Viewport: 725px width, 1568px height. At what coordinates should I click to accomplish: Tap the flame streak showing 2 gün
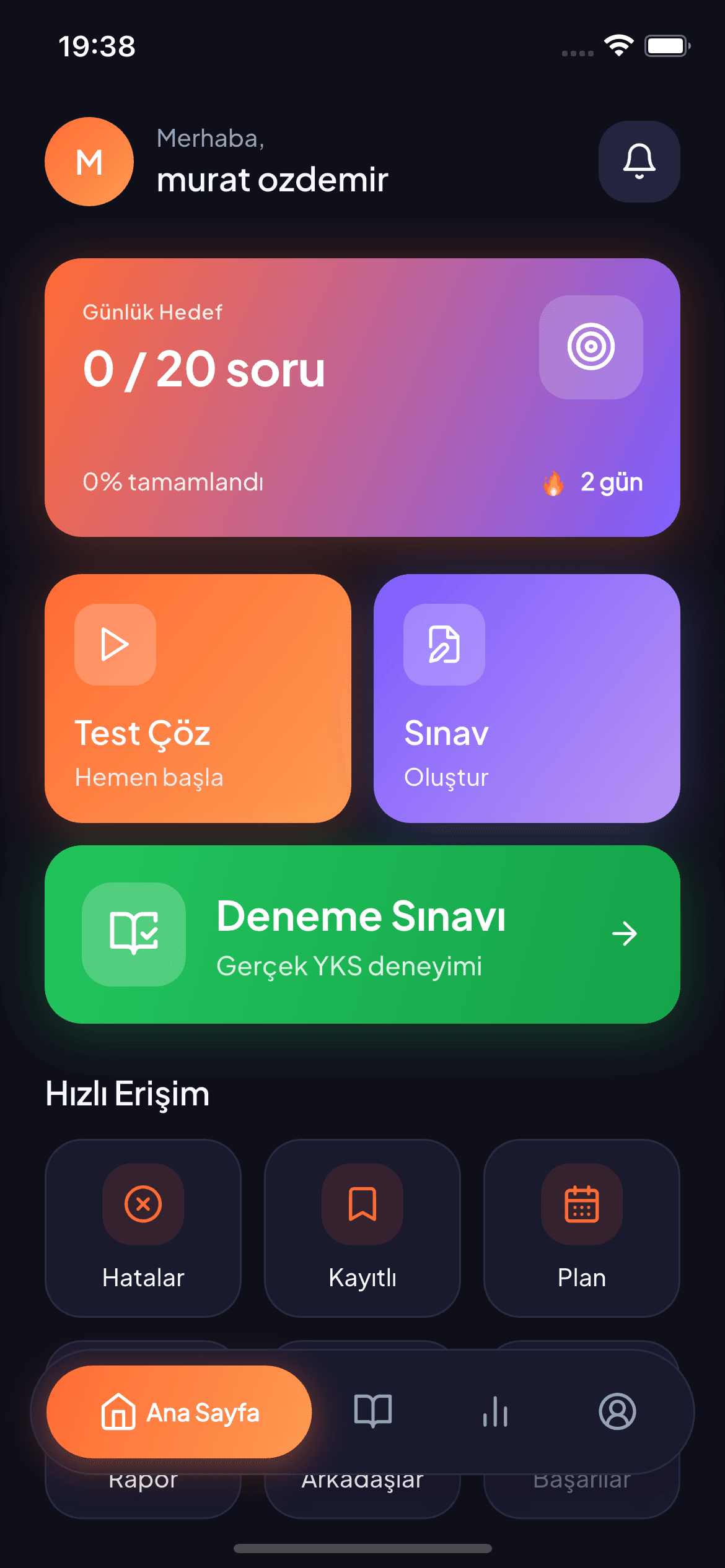click(x=593, y=483)
